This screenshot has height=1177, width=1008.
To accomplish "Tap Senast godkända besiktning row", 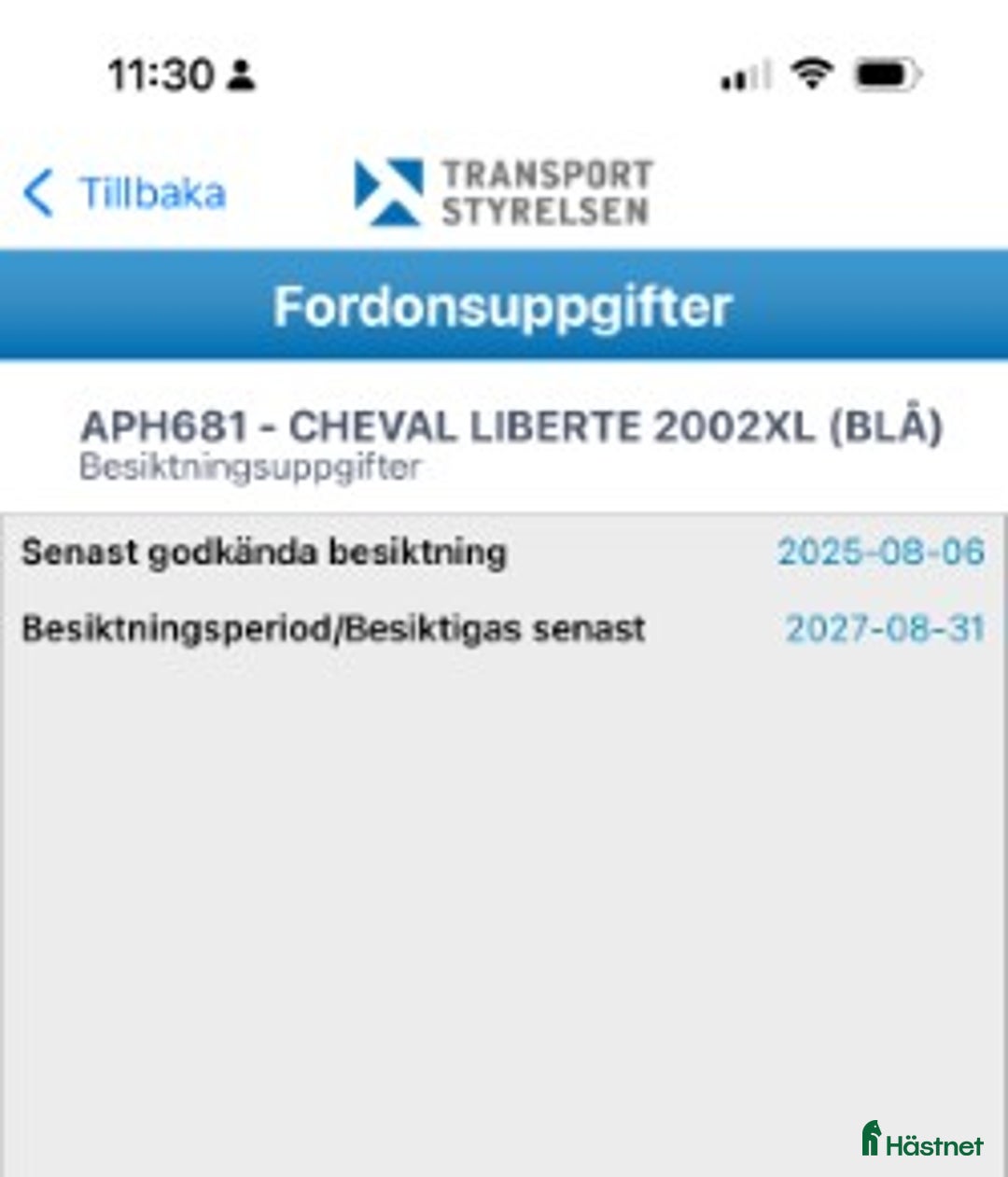I will 266,553.
